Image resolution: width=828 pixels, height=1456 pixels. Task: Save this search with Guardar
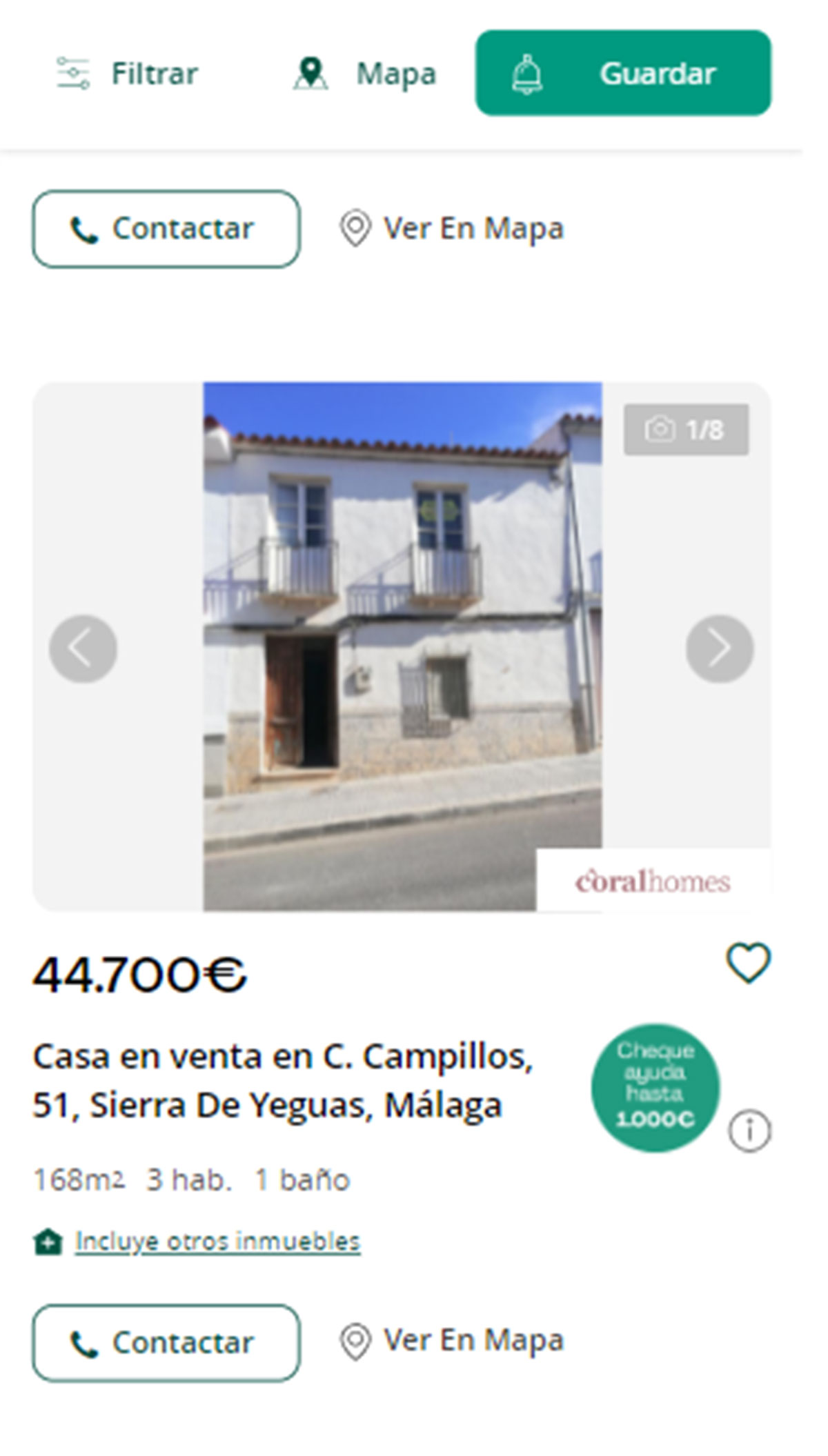pyautogui.click(x=622, y=73)
